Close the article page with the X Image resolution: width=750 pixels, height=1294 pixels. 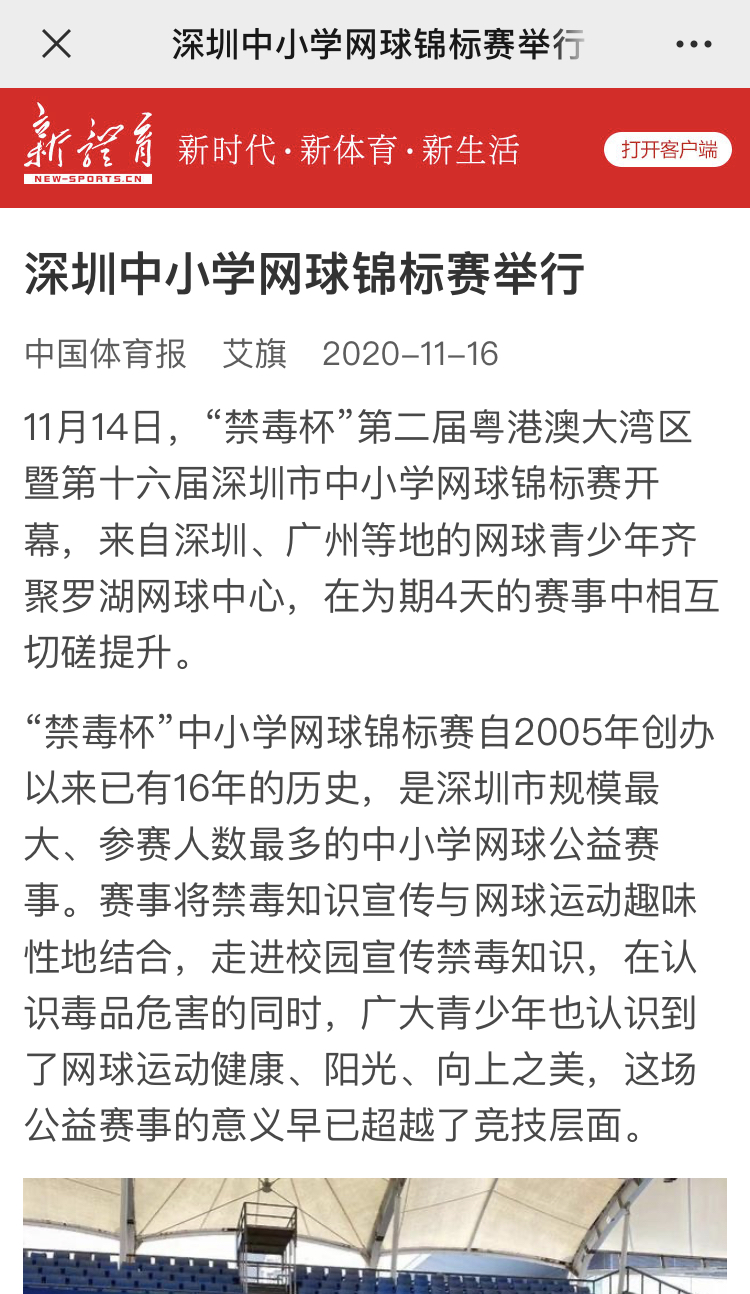tap(56, 44)
